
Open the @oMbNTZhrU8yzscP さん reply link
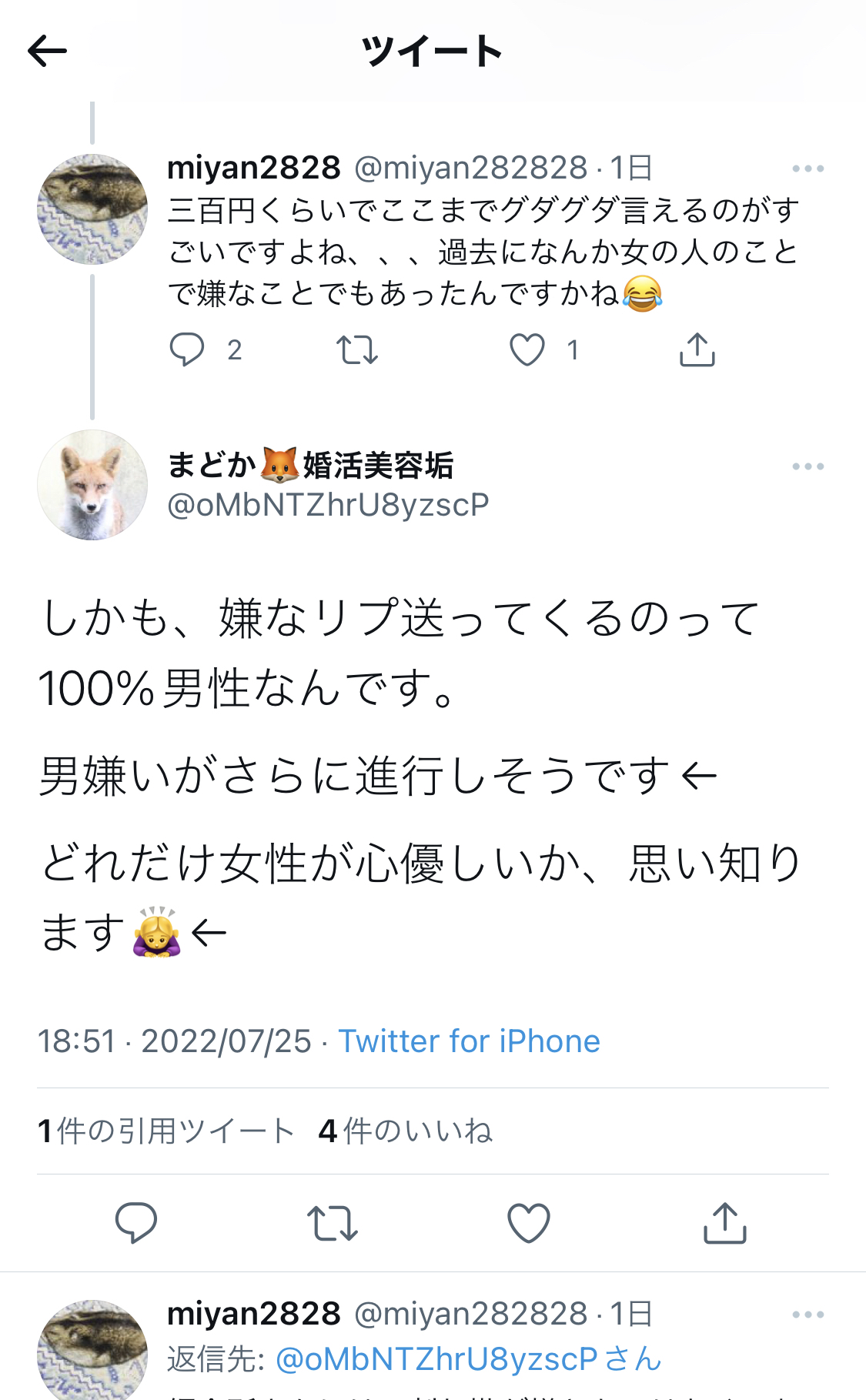coord(468,1359)
